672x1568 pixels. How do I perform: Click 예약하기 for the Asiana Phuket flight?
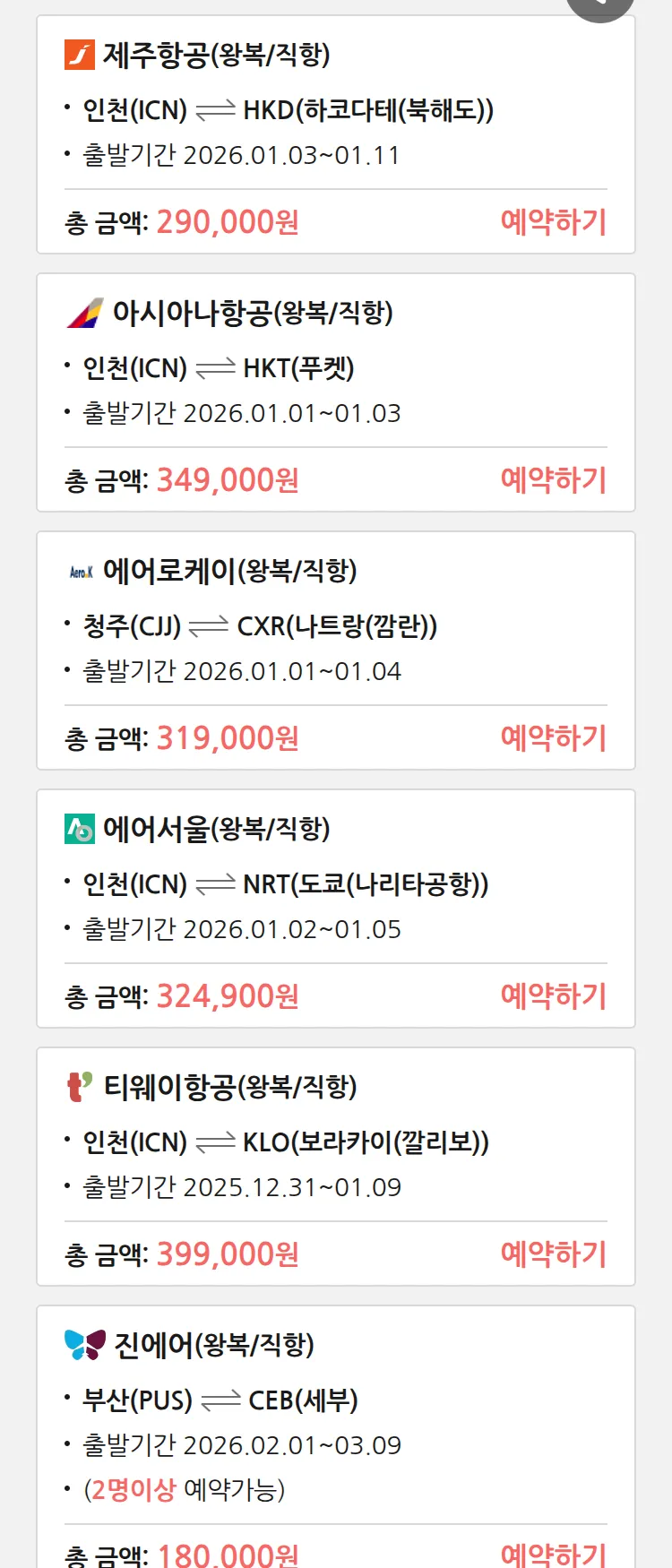point(554,480)
